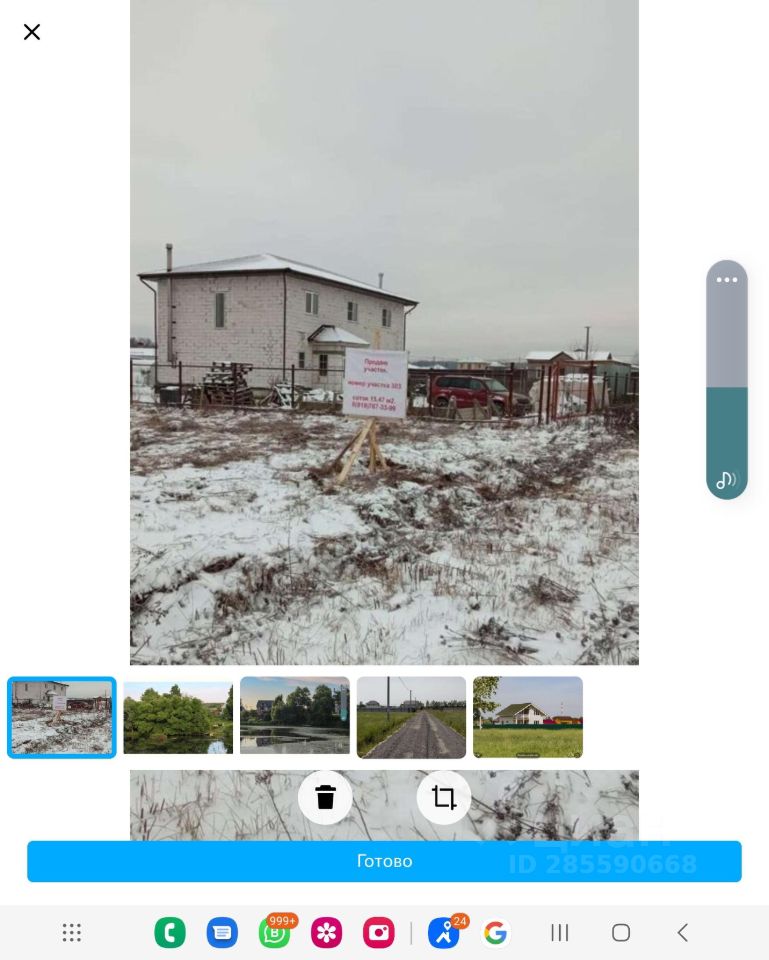The image size is (769, 960).
Task: Open the all apps grid
Action: pyautogui.click(x=72, y=933)
